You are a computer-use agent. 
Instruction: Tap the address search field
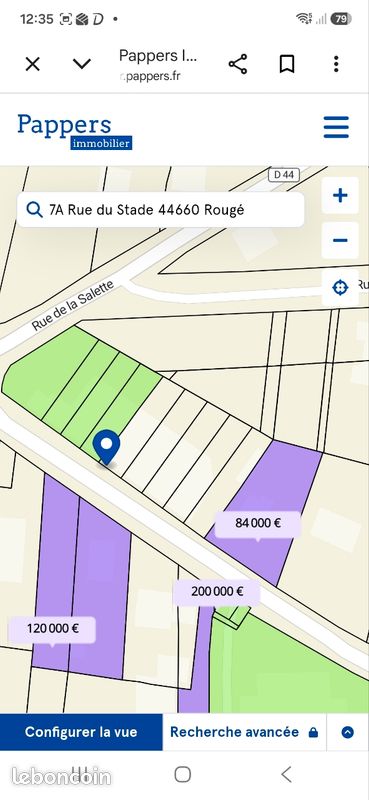[161, 210]
